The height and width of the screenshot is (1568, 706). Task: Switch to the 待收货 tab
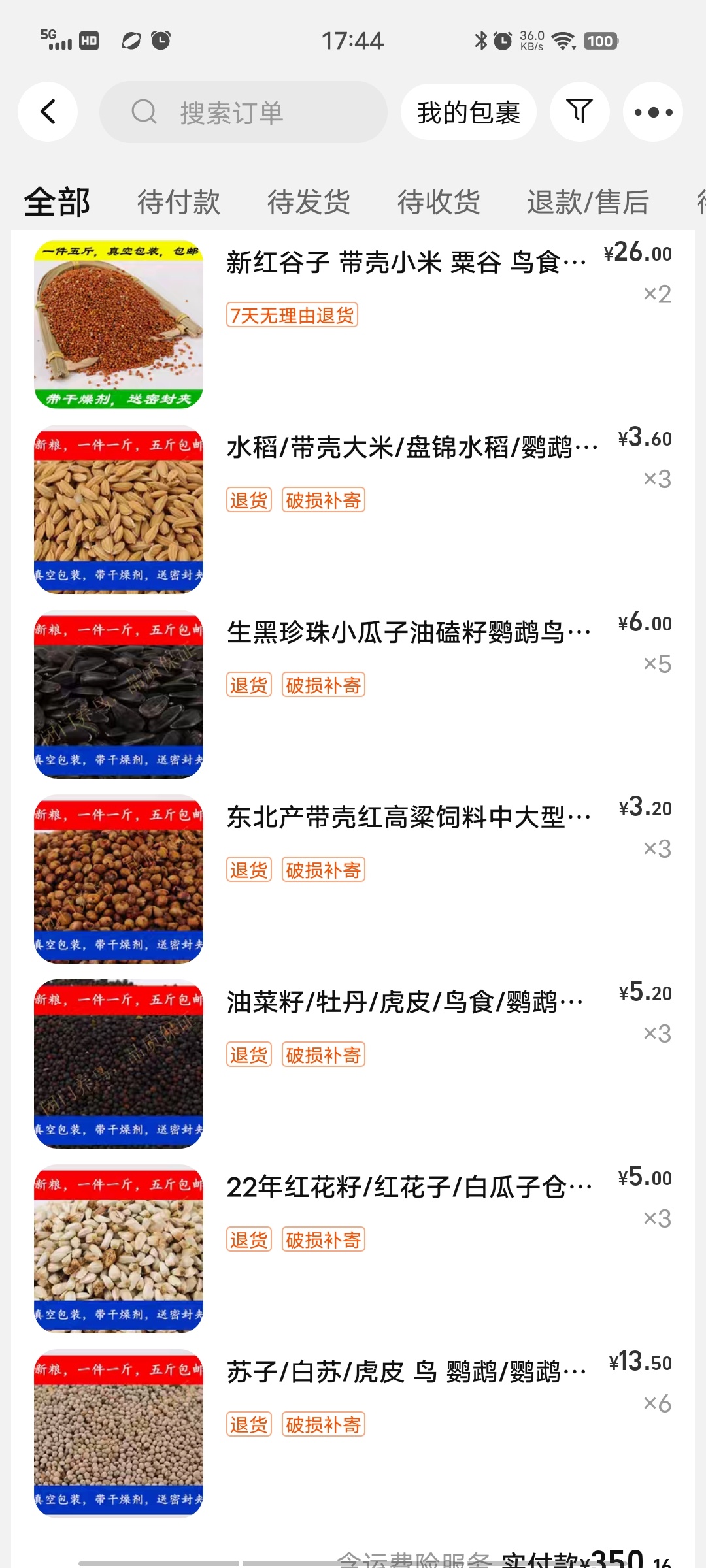click(x=439, y=202)
